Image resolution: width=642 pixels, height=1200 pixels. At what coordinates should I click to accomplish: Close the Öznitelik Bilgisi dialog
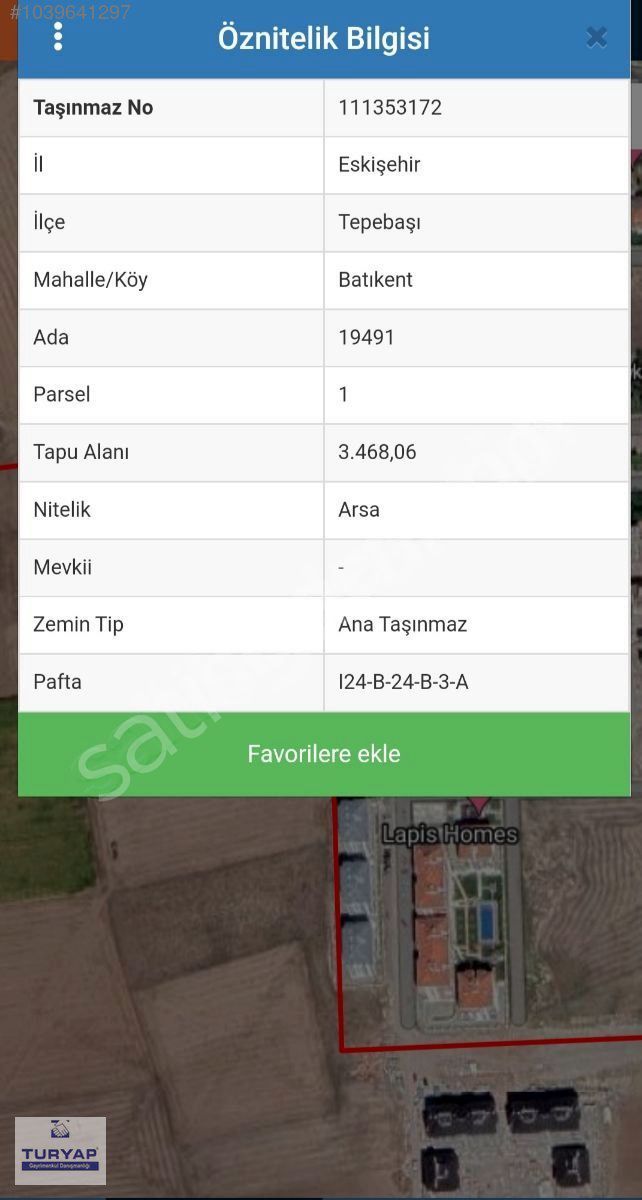[597, 38]
